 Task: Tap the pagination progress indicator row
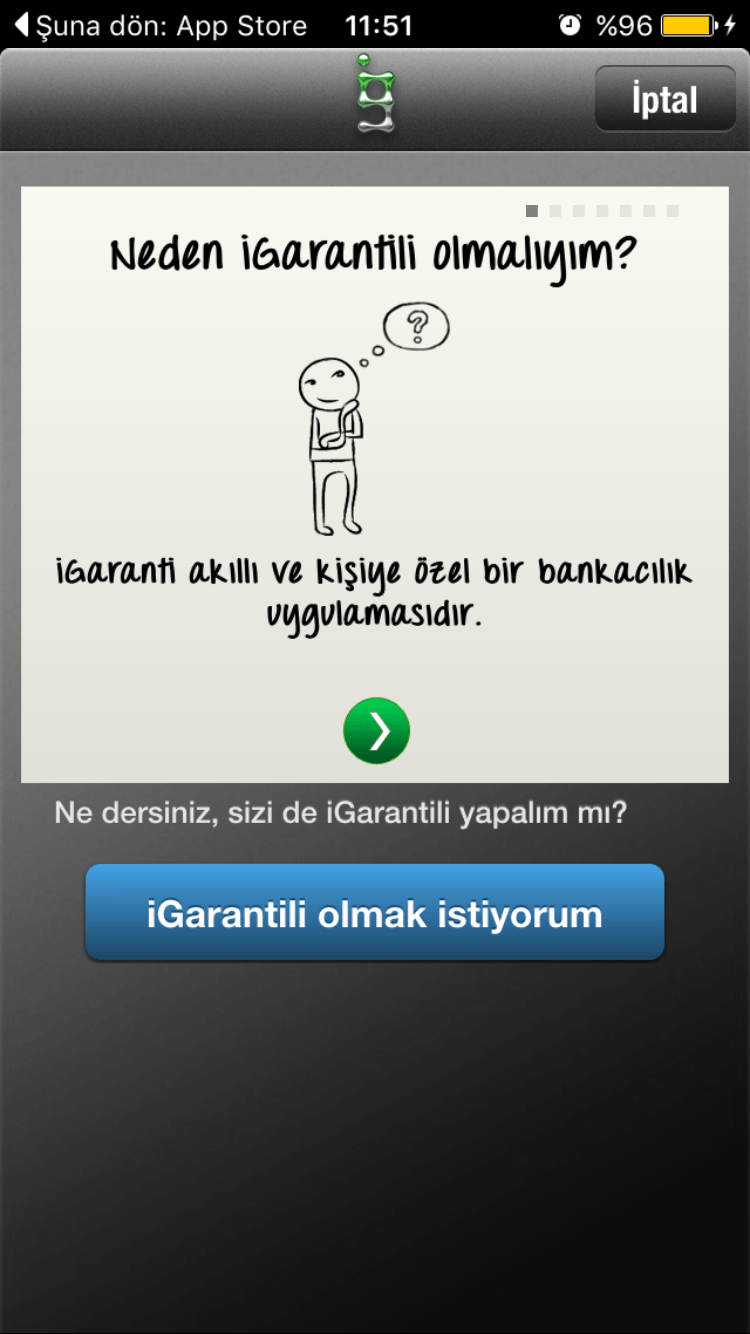coord(600,210)
